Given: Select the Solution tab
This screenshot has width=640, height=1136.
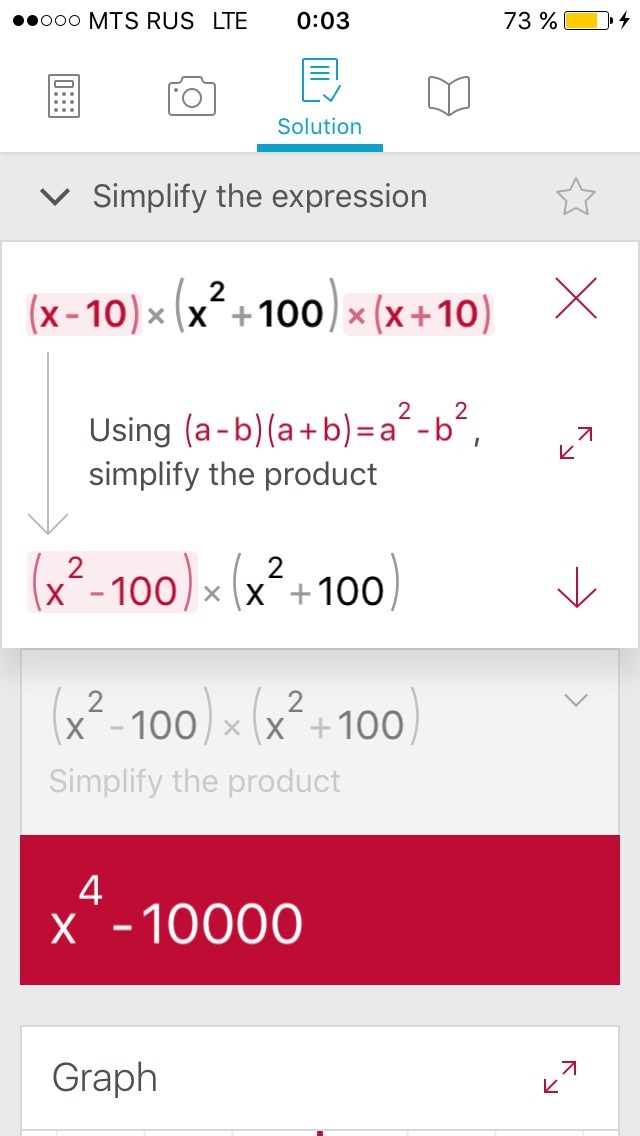Looking at the screenshot, I should click(x=320, y=98).
